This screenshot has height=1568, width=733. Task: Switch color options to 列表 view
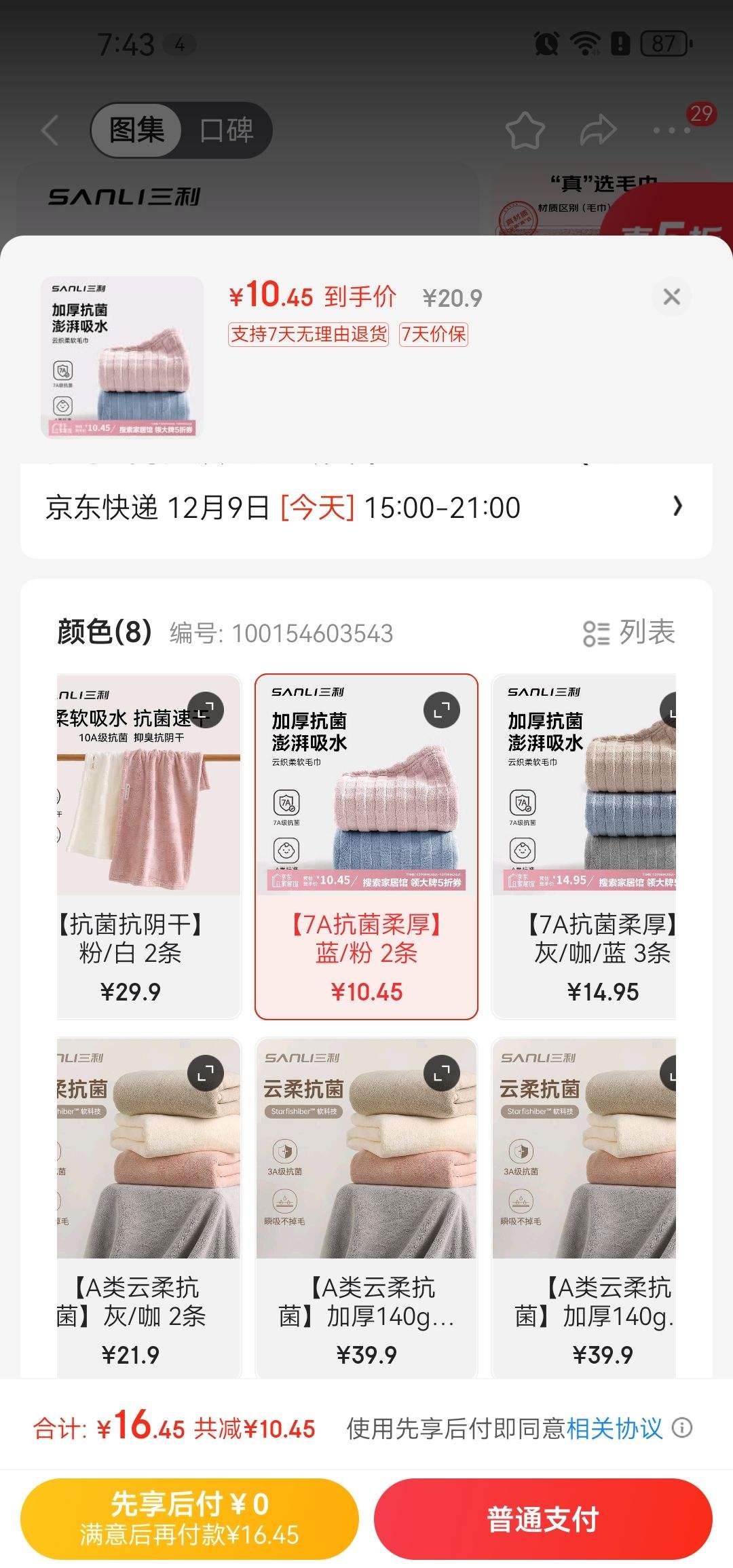point(629,633)
